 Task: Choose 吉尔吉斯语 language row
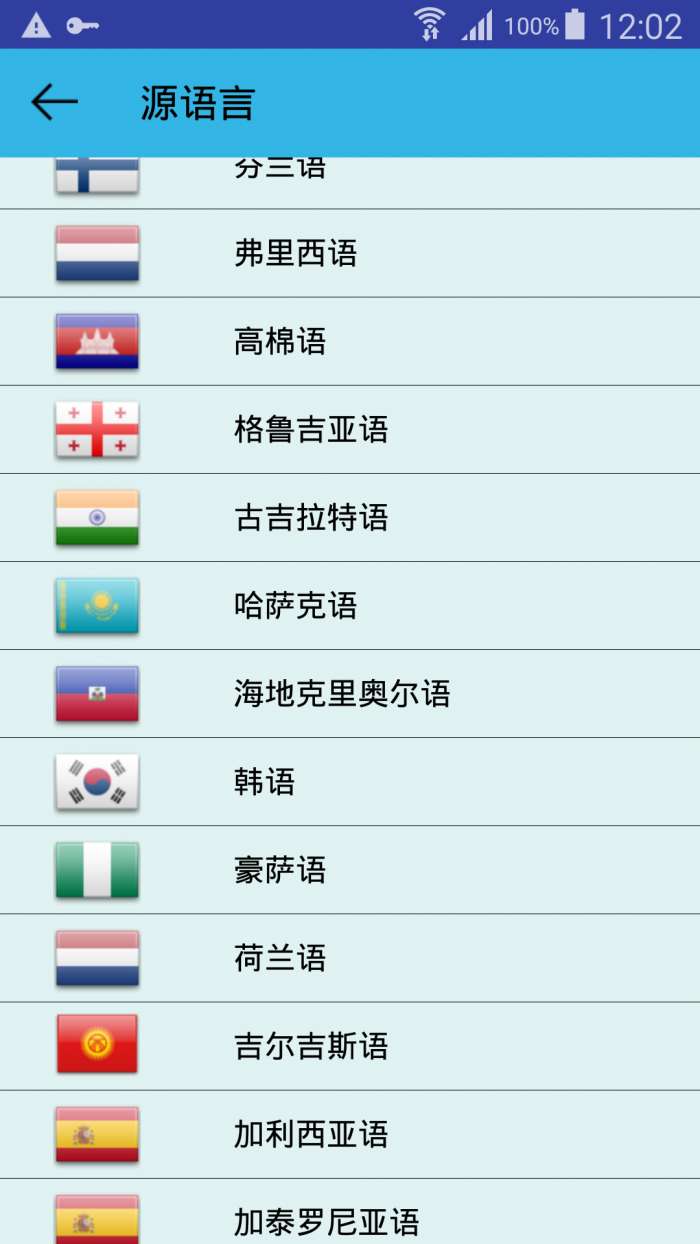(350, 1045)
